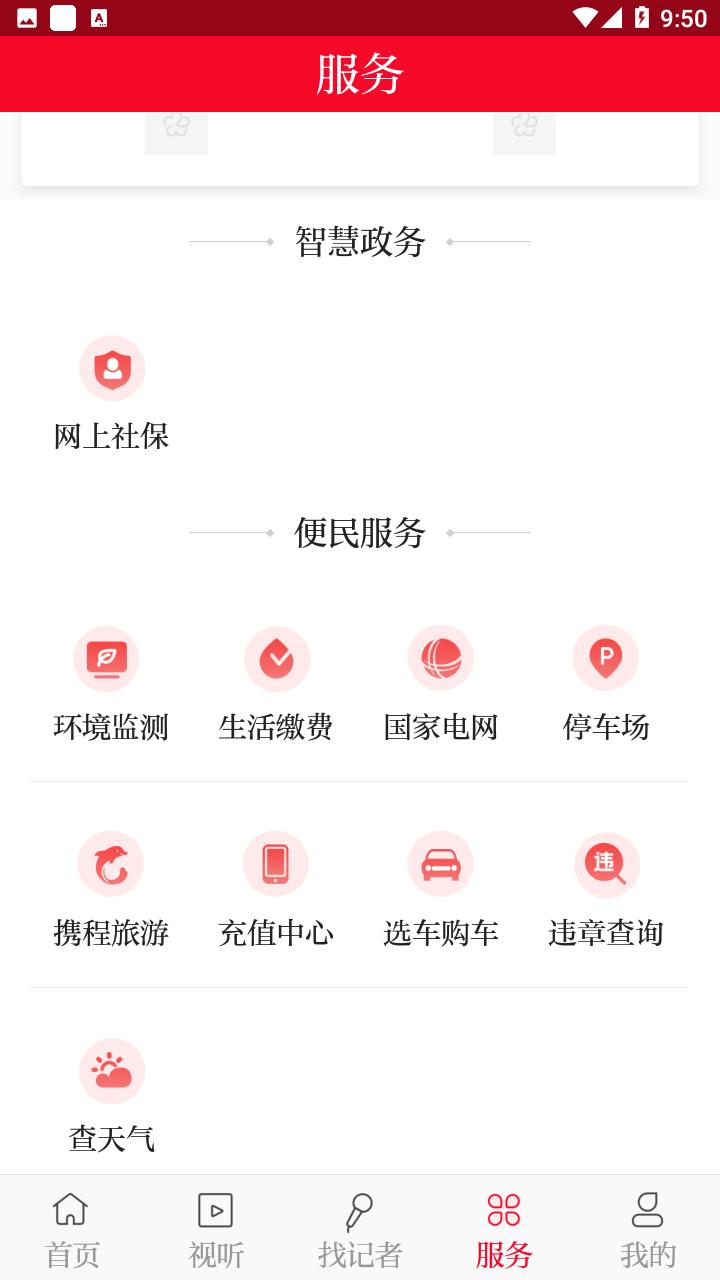Viewport: 720px width, 1280px height.
Task: Open 国家电网 service
Action: pos(441,683)
